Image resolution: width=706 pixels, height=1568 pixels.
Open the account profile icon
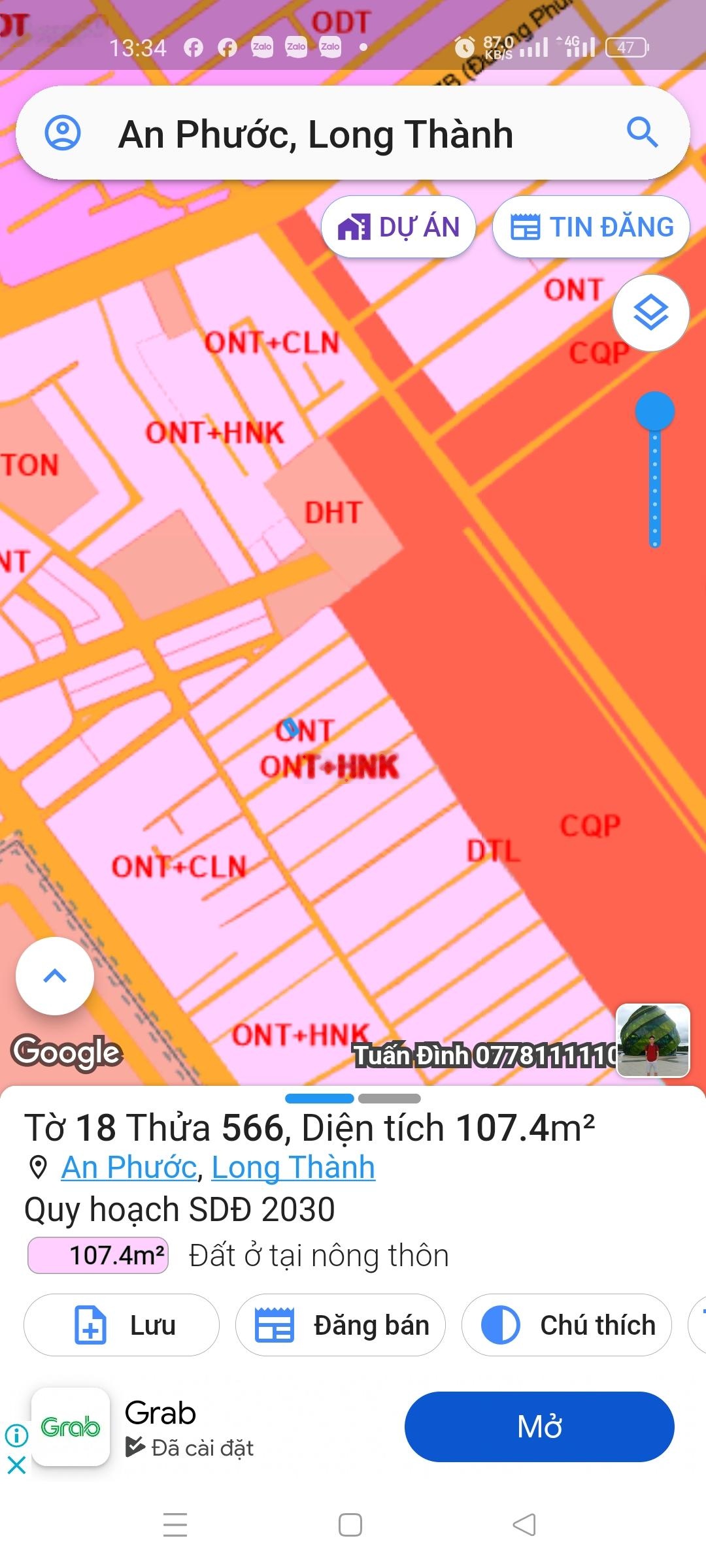(x=63, y=133)
